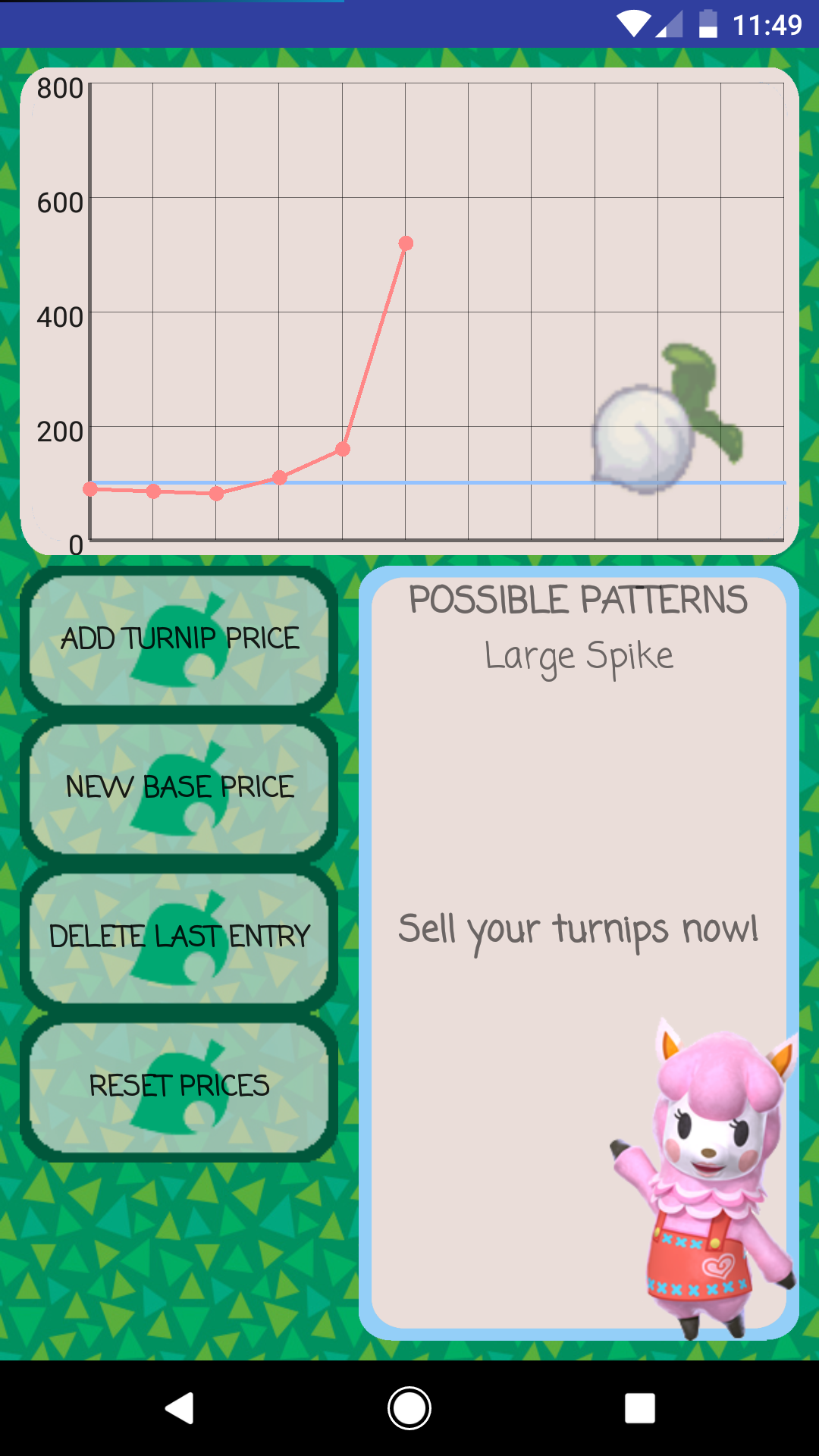Delete the last entry
The width and height of the screenshot is (819, 1456).
tap(179, 937)
